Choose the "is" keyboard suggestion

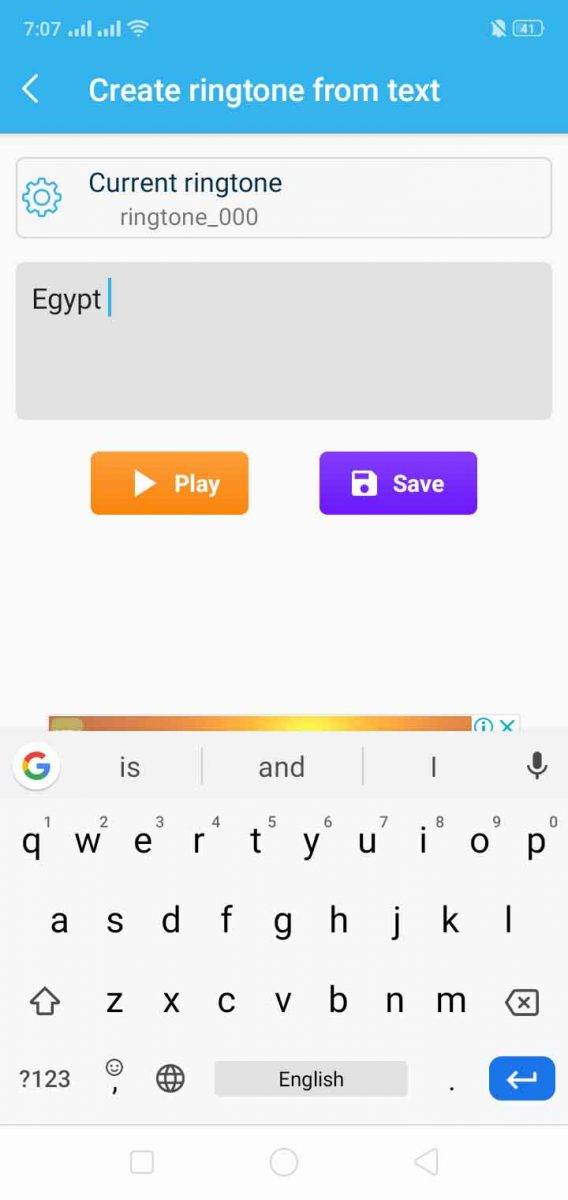pyautogui.click(x=130, y=767)
